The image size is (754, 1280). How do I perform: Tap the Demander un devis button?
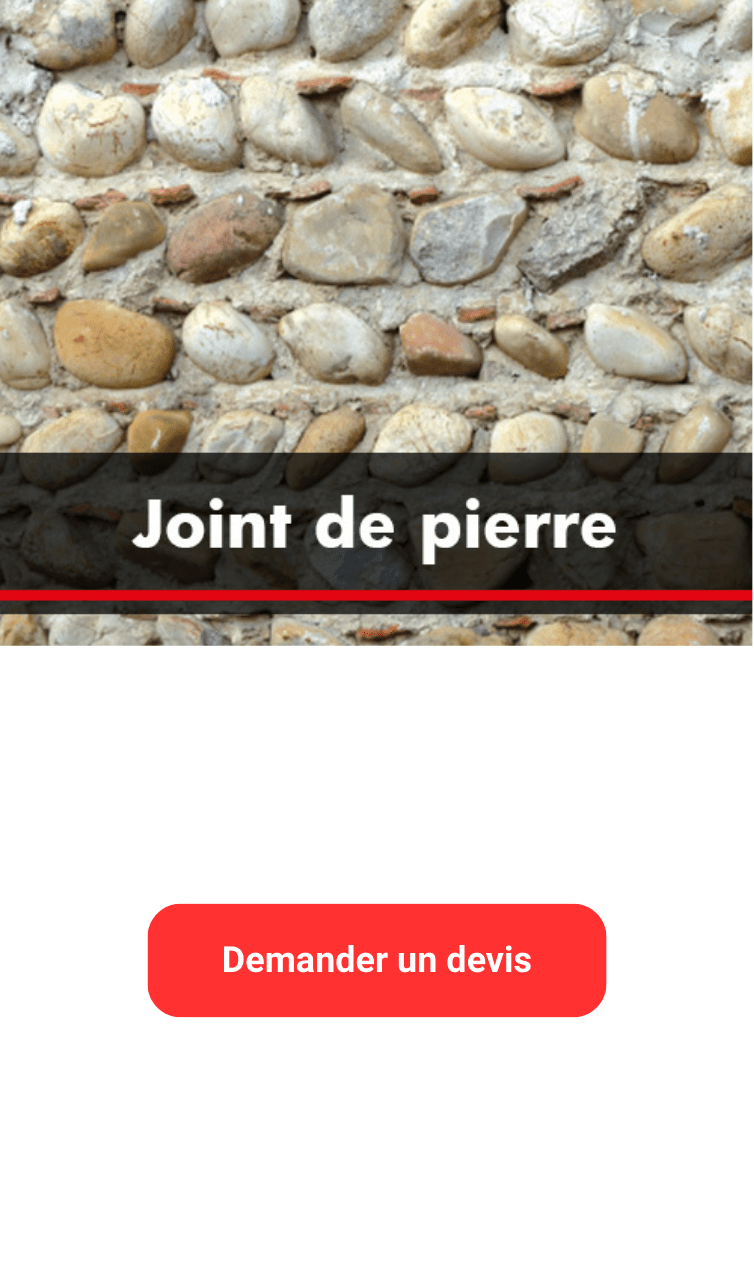pyautogui.click(x=377, y=960)
